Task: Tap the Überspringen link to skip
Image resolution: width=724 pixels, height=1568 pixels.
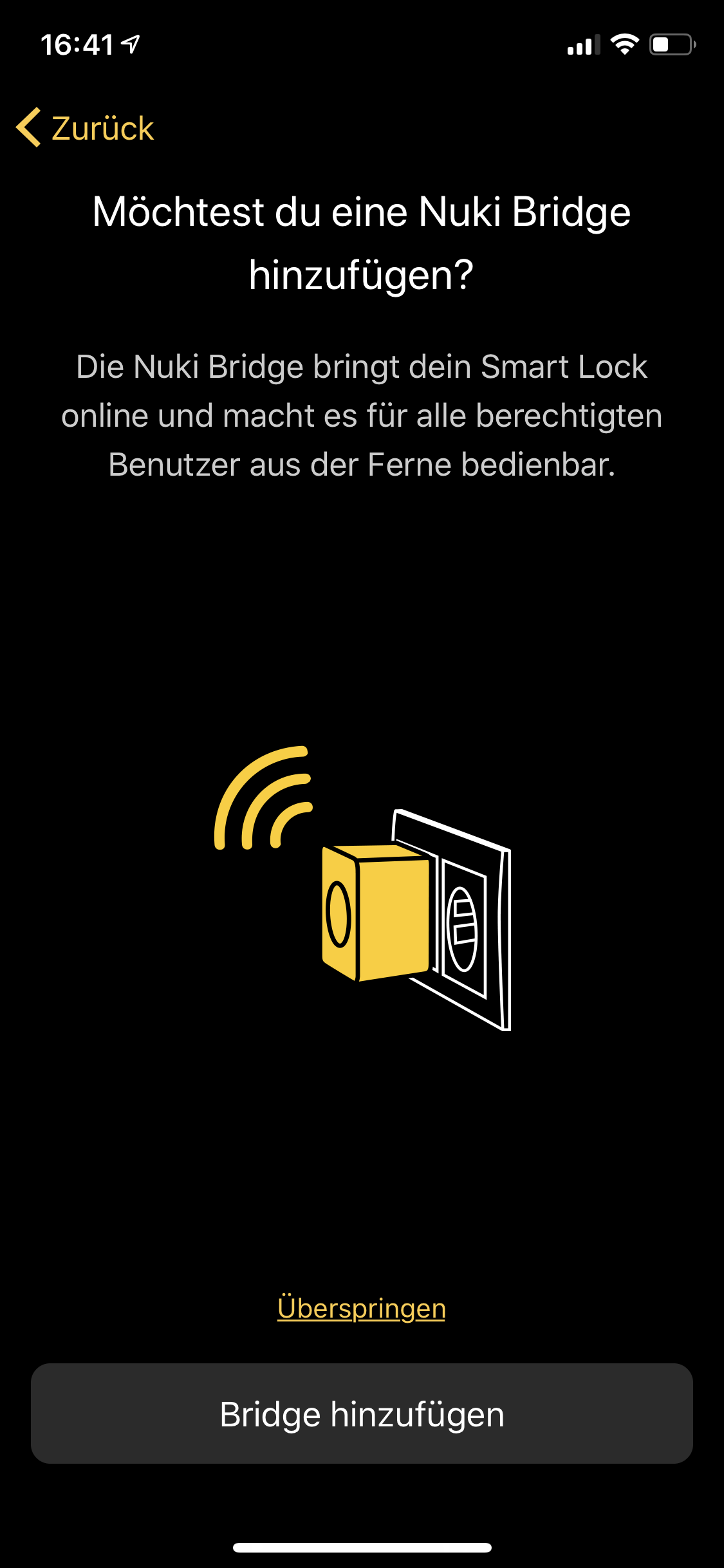Action: pos(361,1308)
